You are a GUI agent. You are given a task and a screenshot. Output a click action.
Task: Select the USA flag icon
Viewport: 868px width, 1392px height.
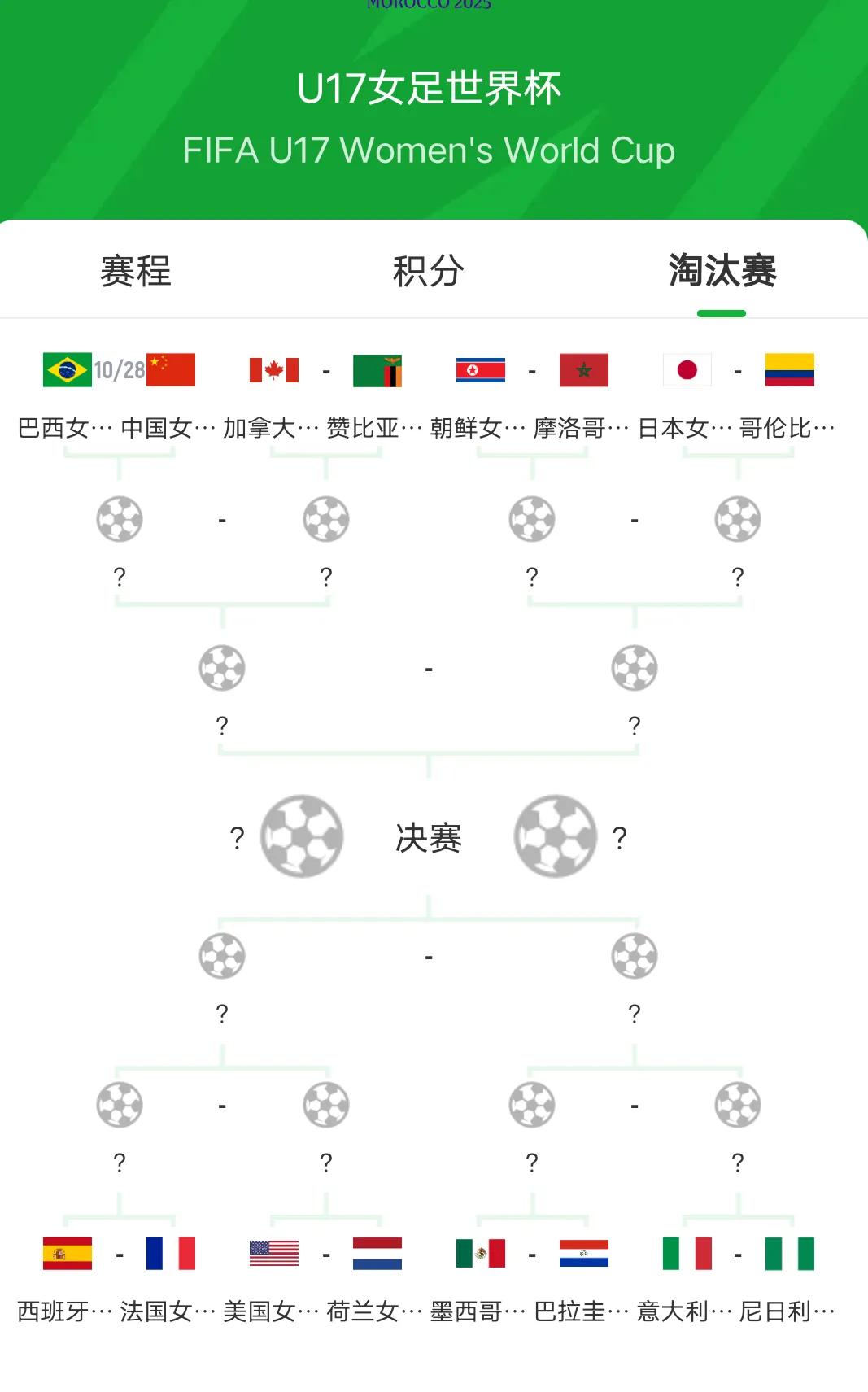point(275,1255)
